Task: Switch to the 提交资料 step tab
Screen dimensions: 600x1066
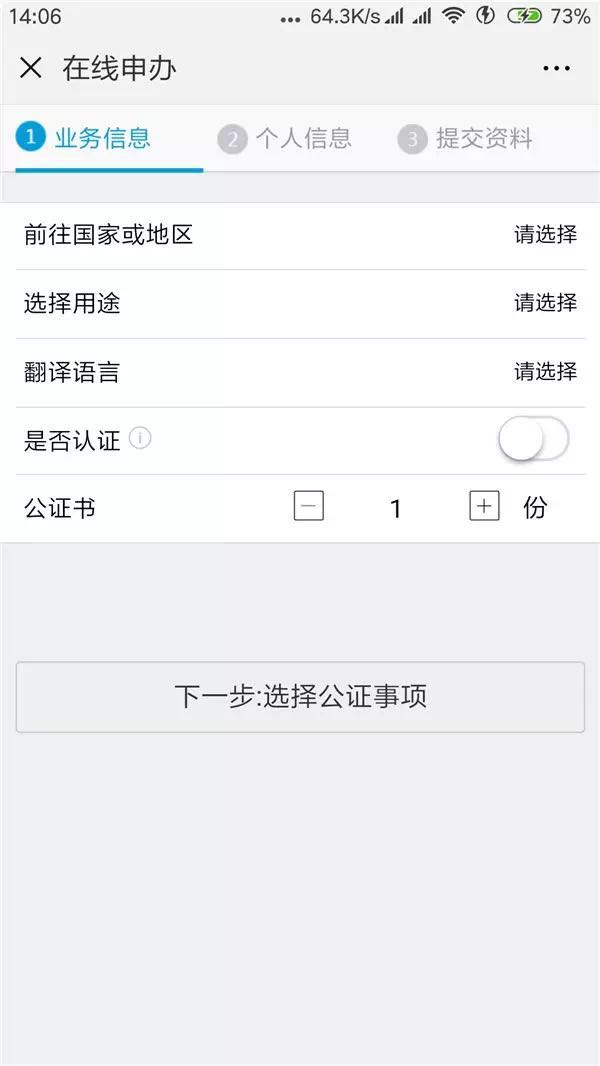Action: pos(466,139)
